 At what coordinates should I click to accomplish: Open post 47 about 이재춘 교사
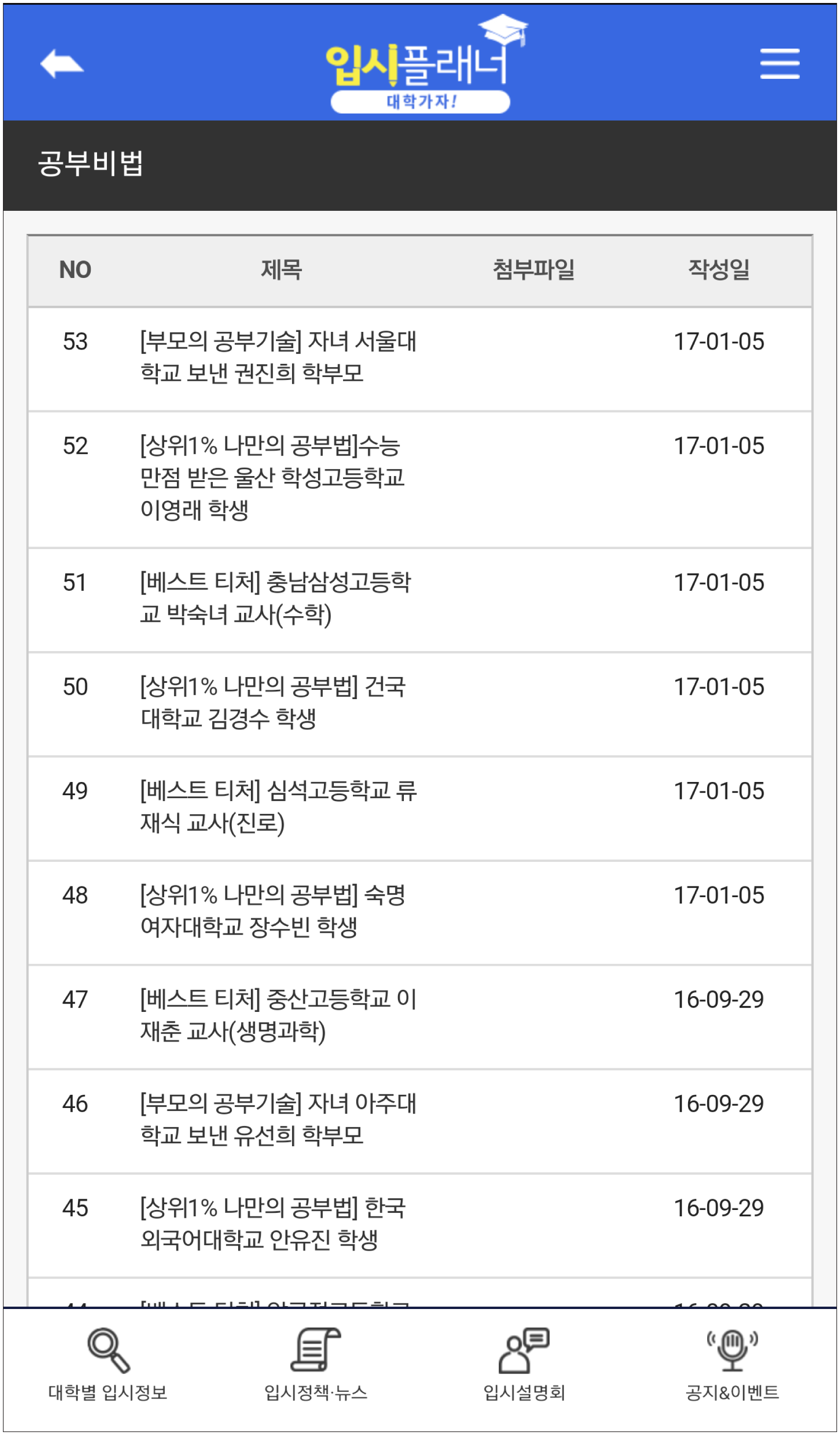278,1015
